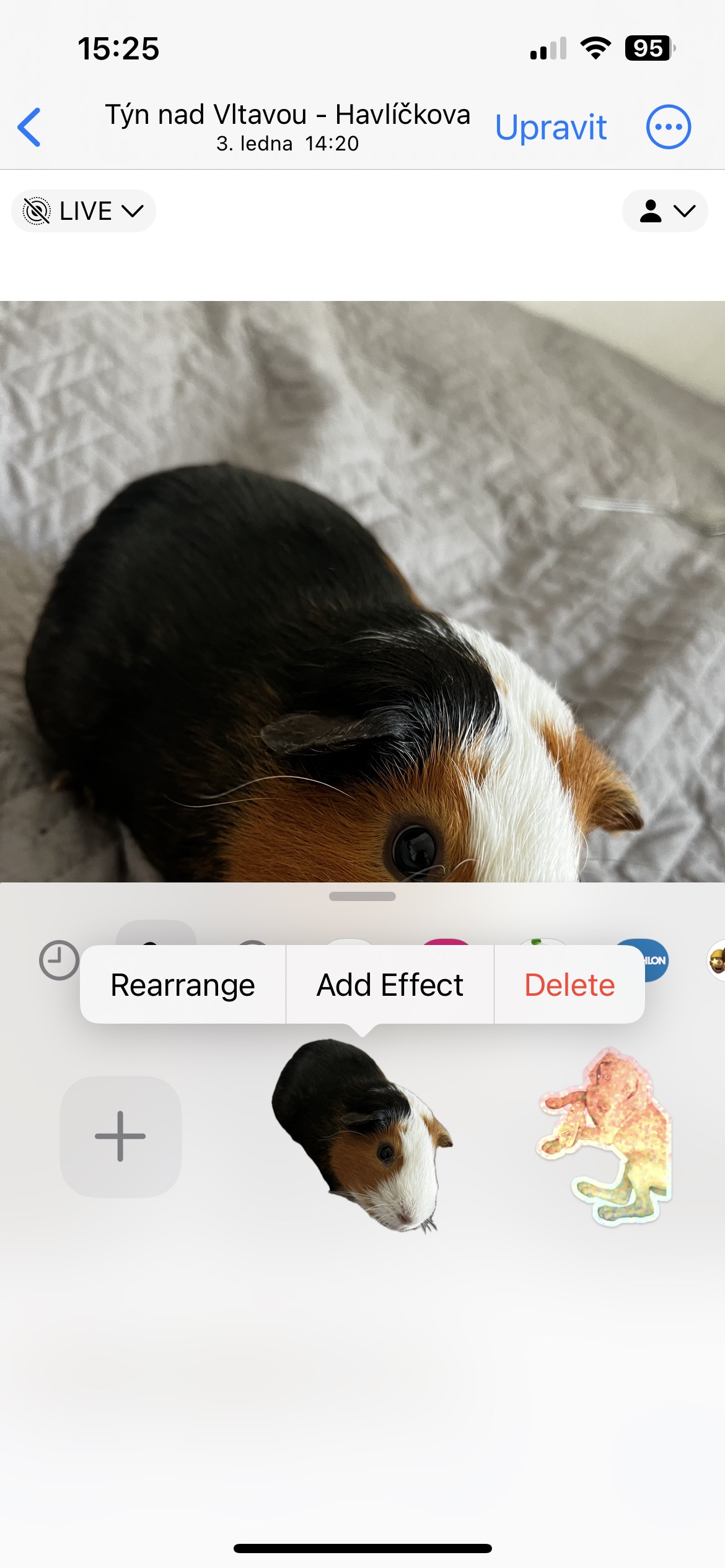
Task: Tap Upravit to edit the photo
Action: (x=550, y=128)
